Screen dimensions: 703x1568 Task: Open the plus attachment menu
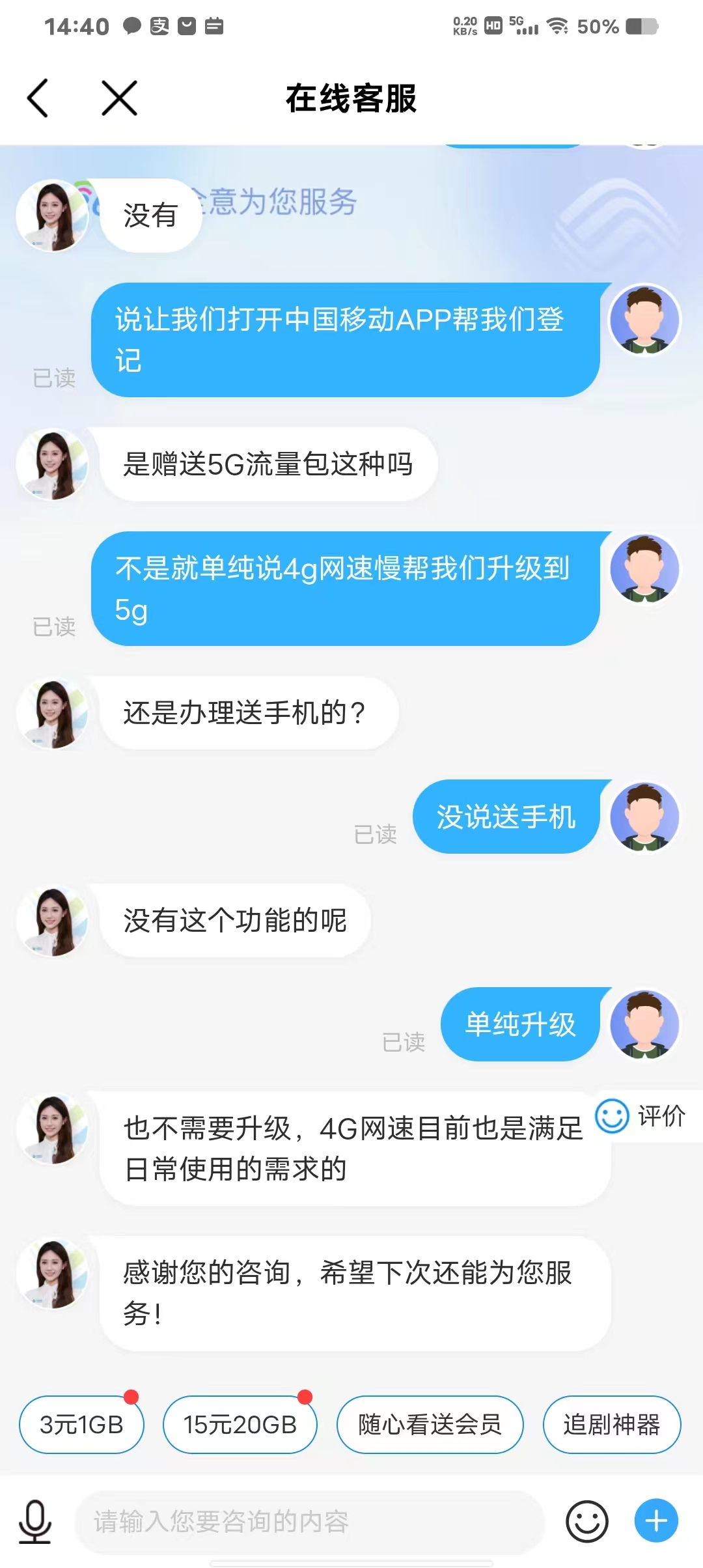655,1521
